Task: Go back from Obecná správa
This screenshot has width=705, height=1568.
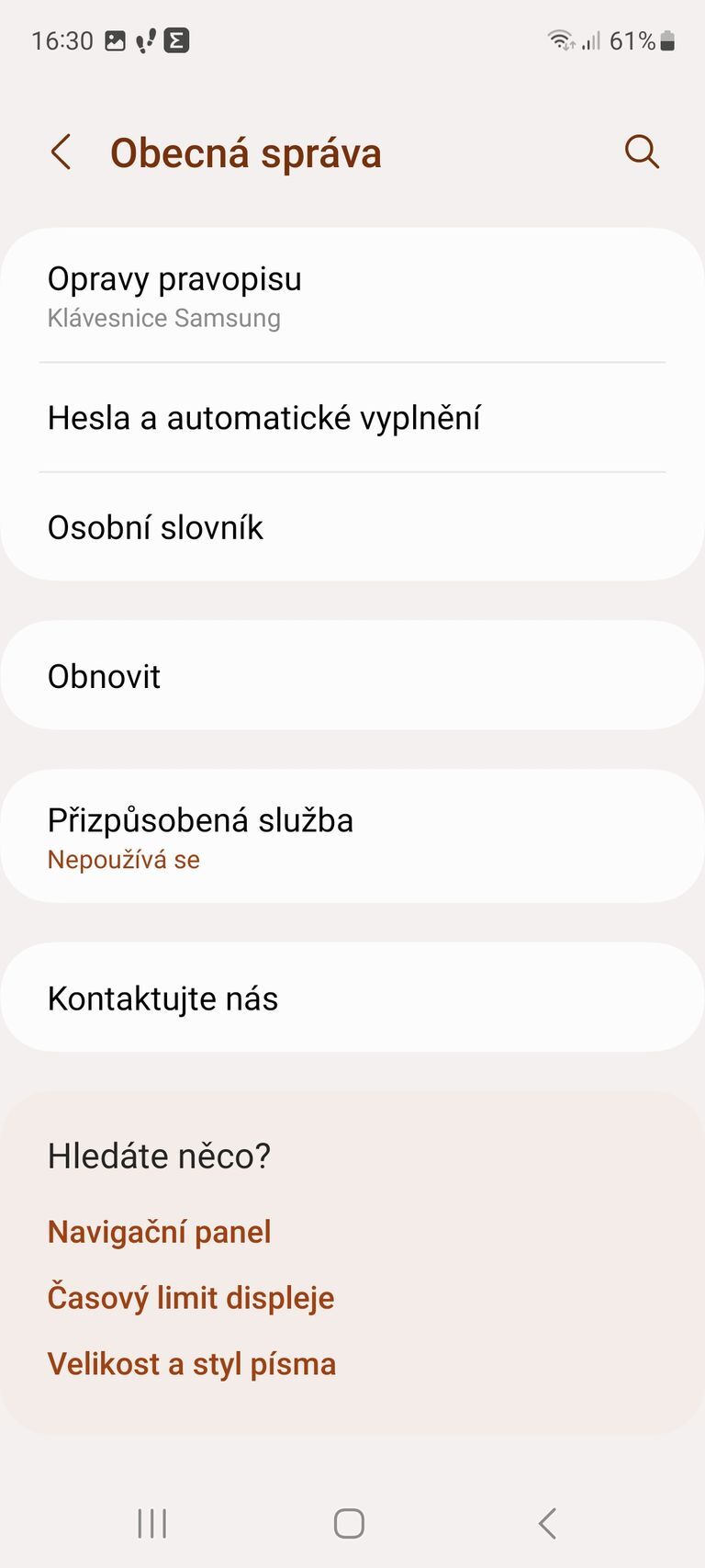Action: (x=62, y=152)
